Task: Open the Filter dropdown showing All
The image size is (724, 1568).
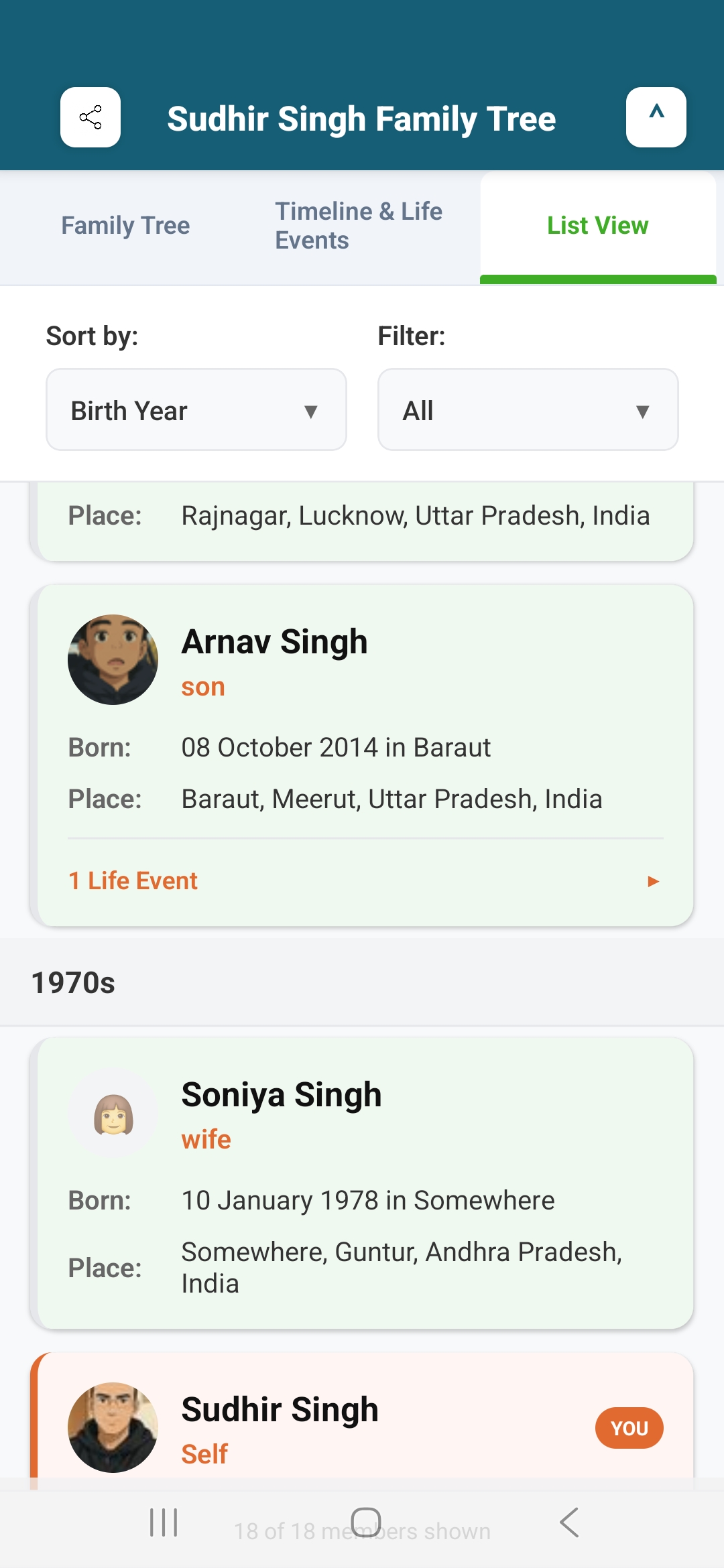Action: [x=528, y=409]
